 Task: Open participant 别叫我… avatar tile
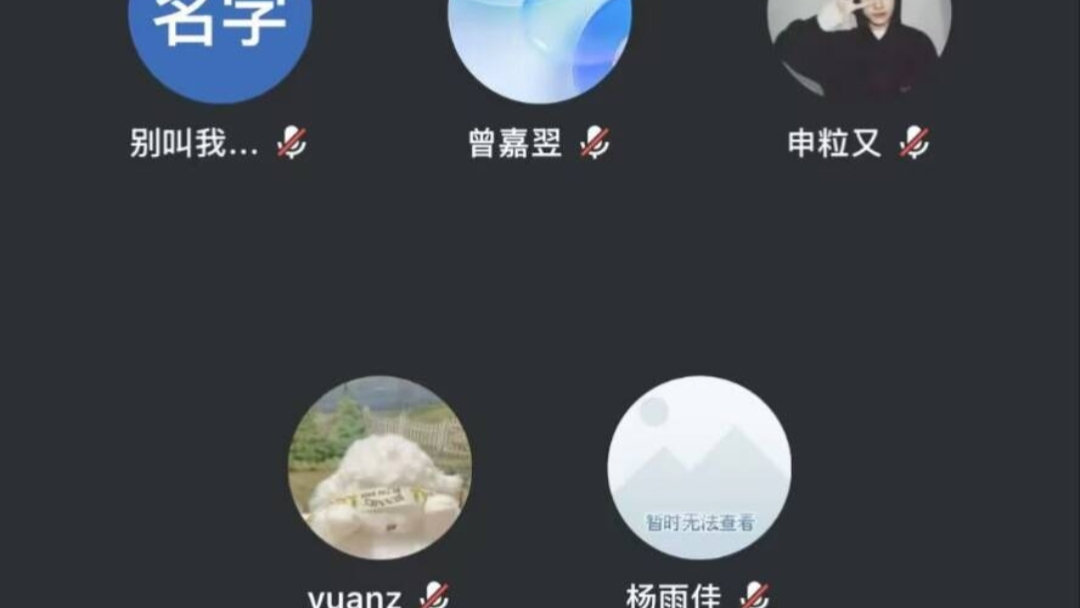tap(220, 40)
